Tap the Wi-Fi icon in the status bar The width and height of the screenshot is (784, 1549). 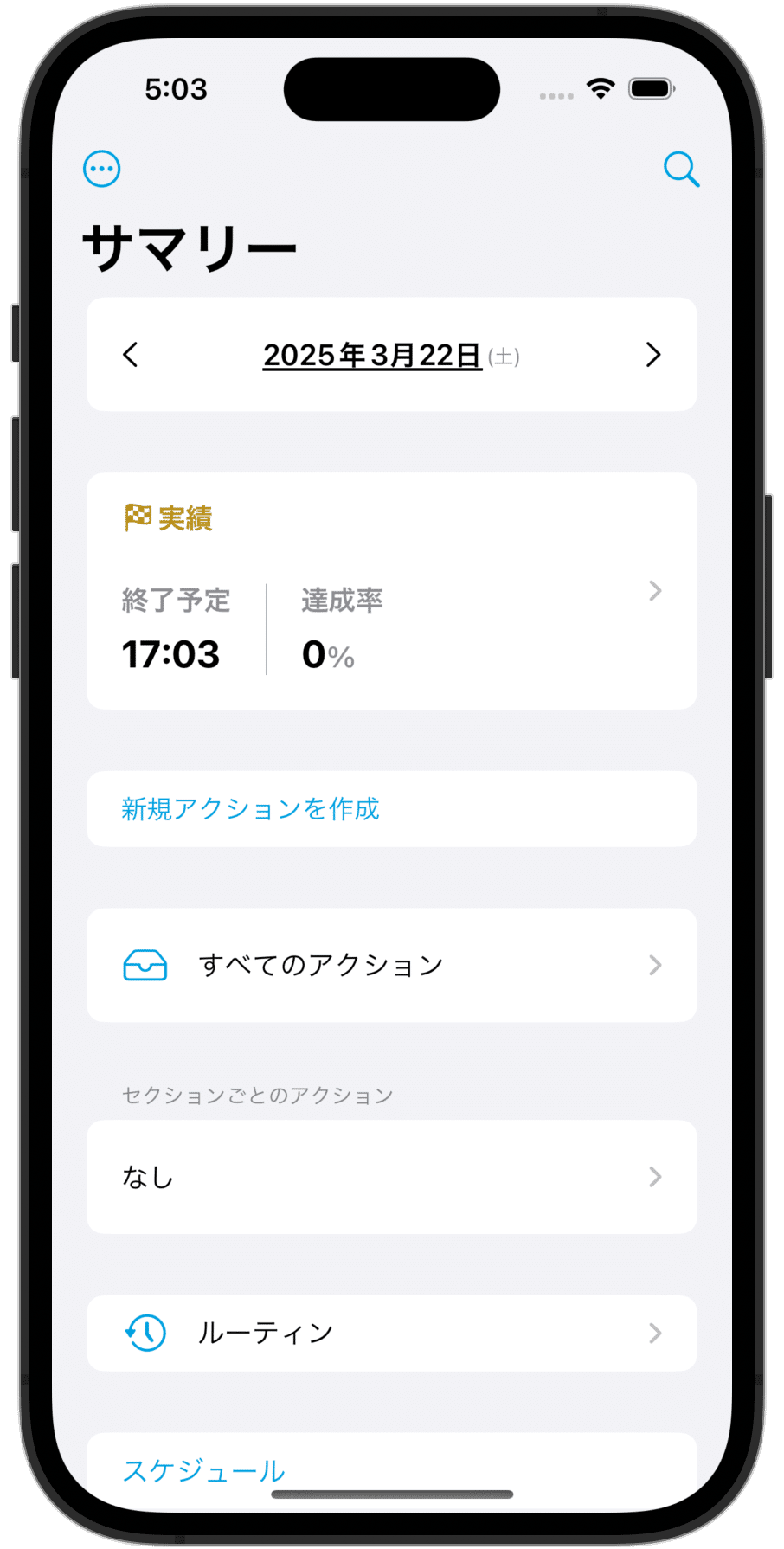point(601,88)
